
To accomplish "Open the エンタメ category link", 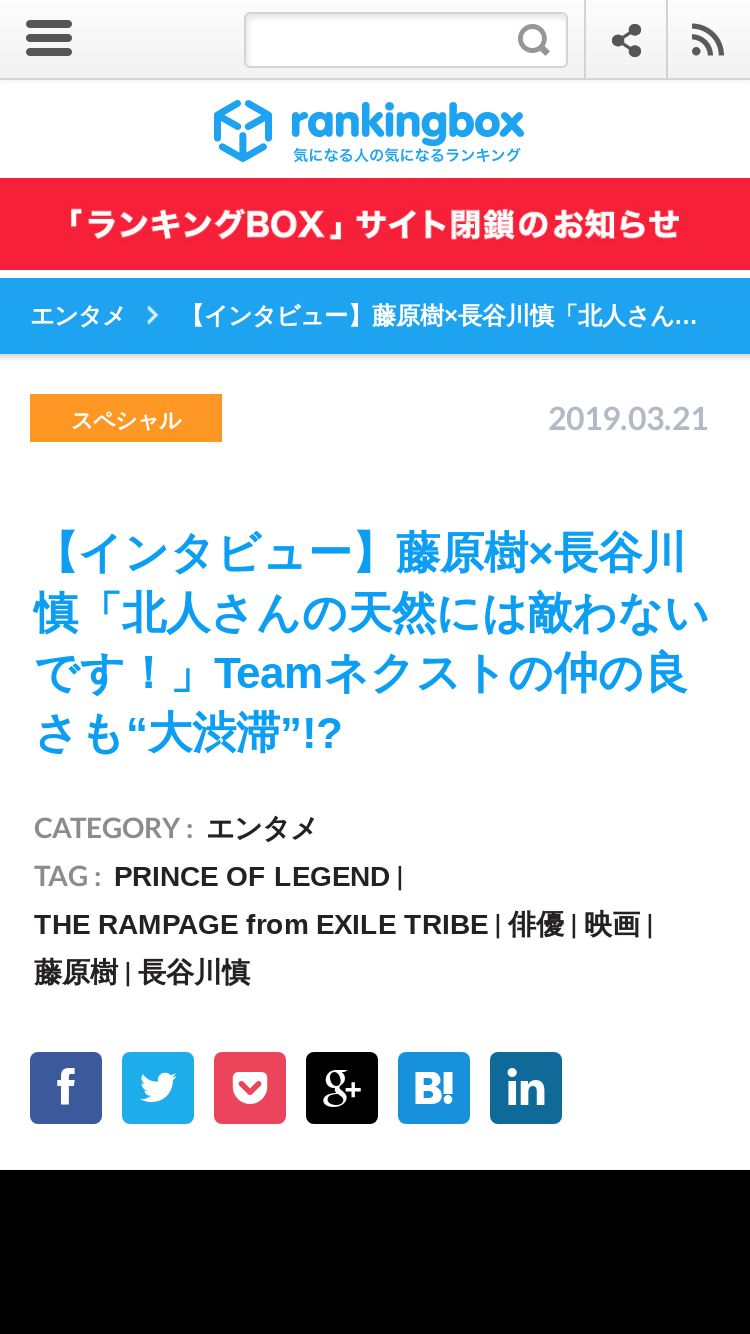I will 261,828.
